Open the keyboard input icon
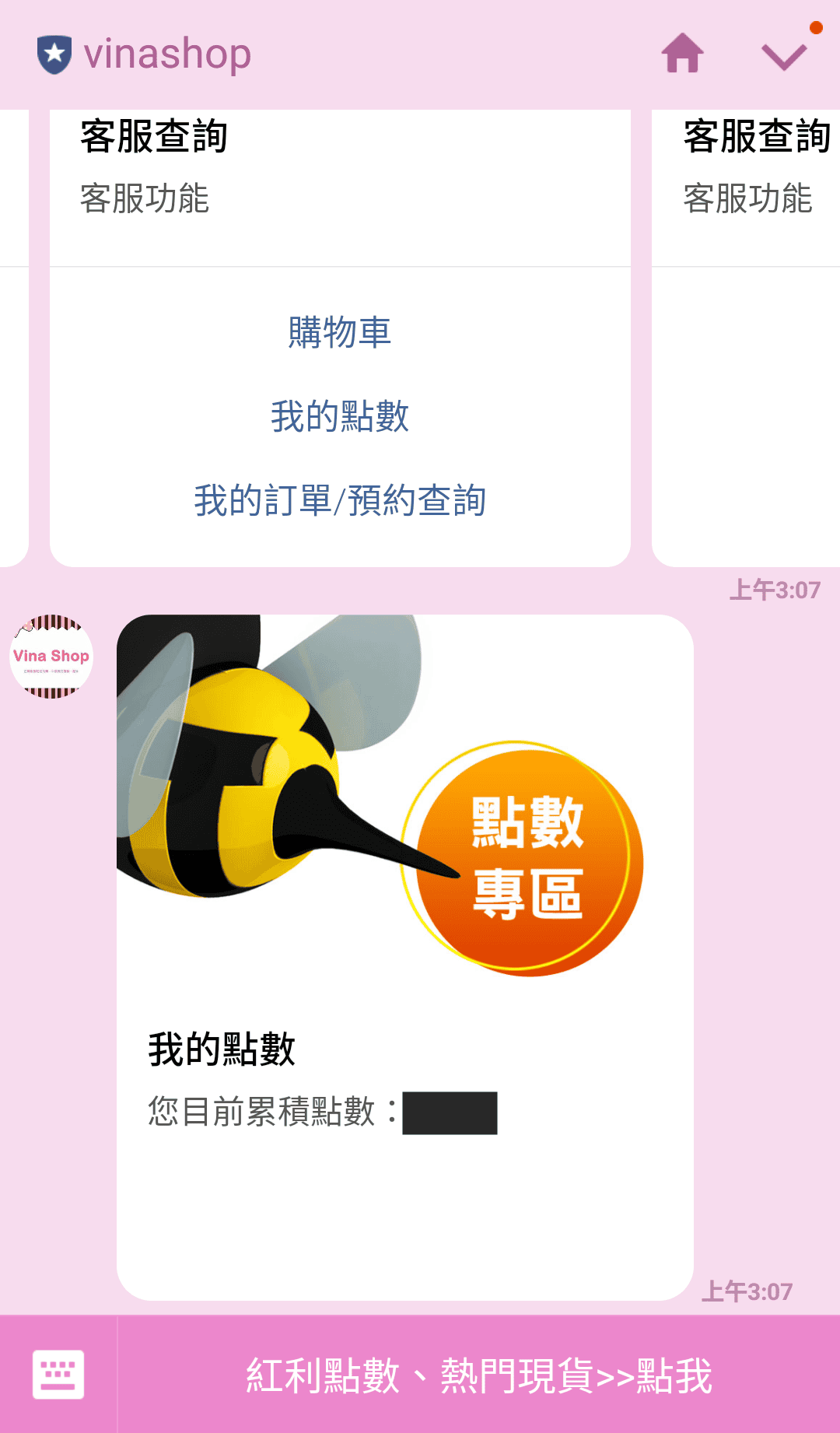The image size is (840, 1433). 59,1372
